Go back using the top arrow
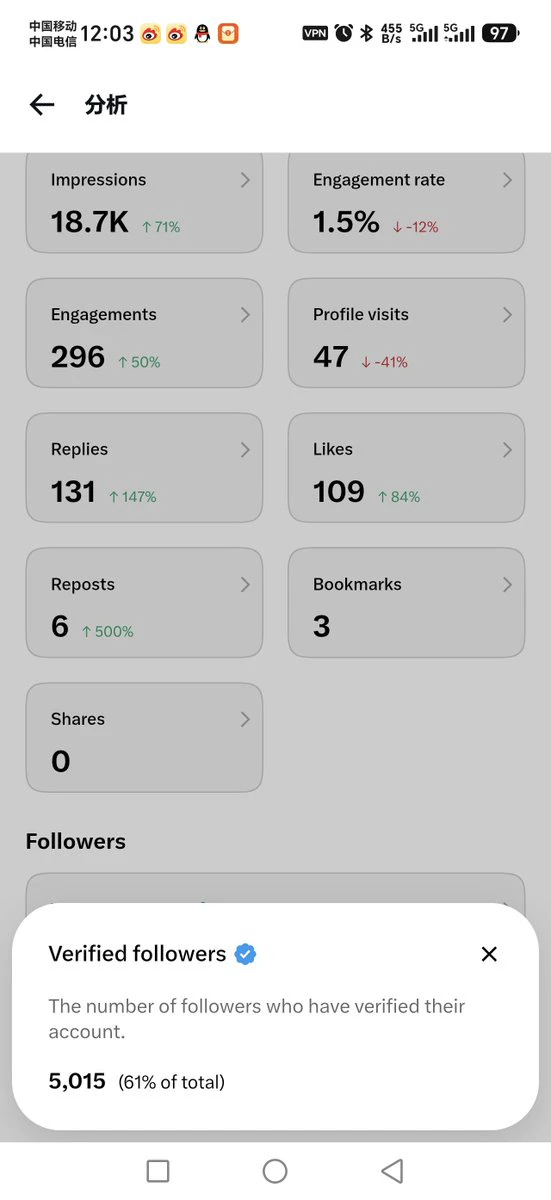Viewport: 551px width, 1200px height. [x=41, y=105]
